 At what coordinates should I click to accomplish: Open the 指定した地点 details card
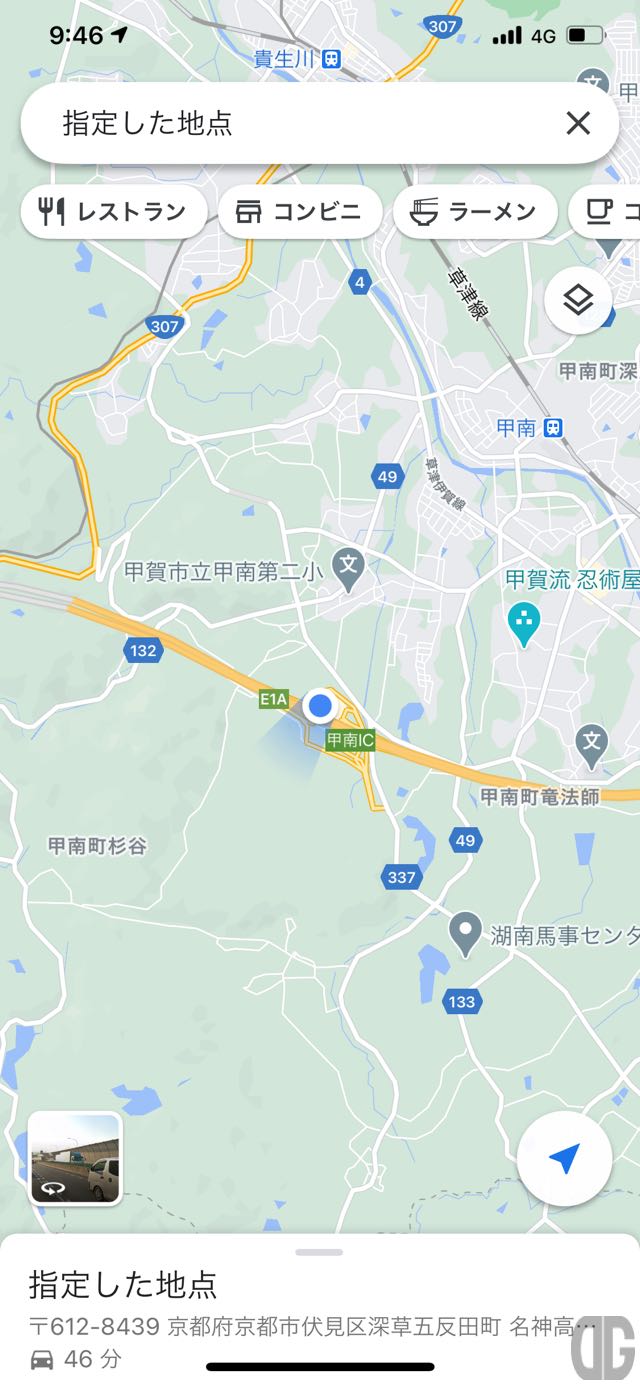coord(320,1310)
